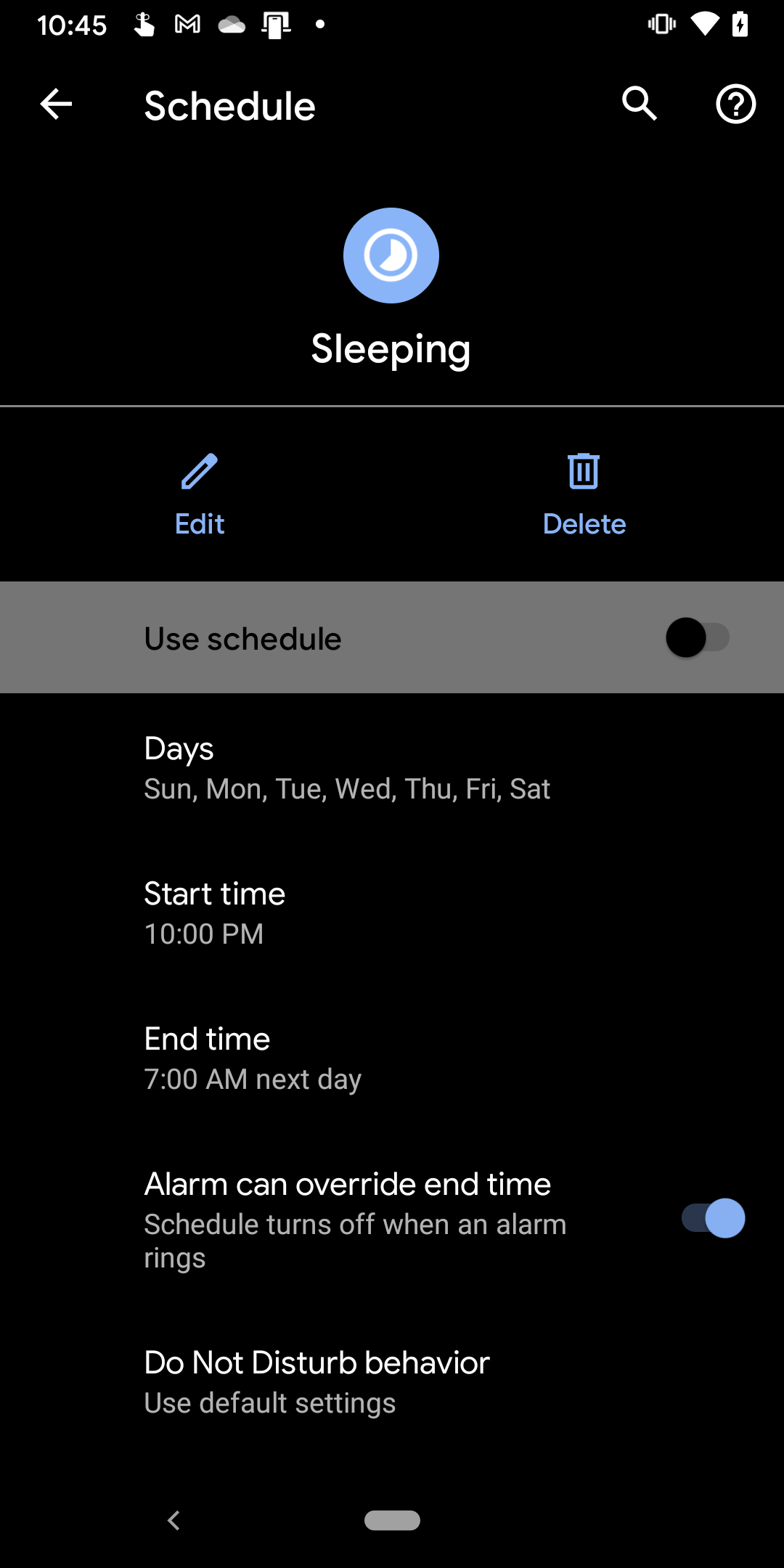784x1568 pixels.
Task: Change the Start time
Action: tap(392, 914)
